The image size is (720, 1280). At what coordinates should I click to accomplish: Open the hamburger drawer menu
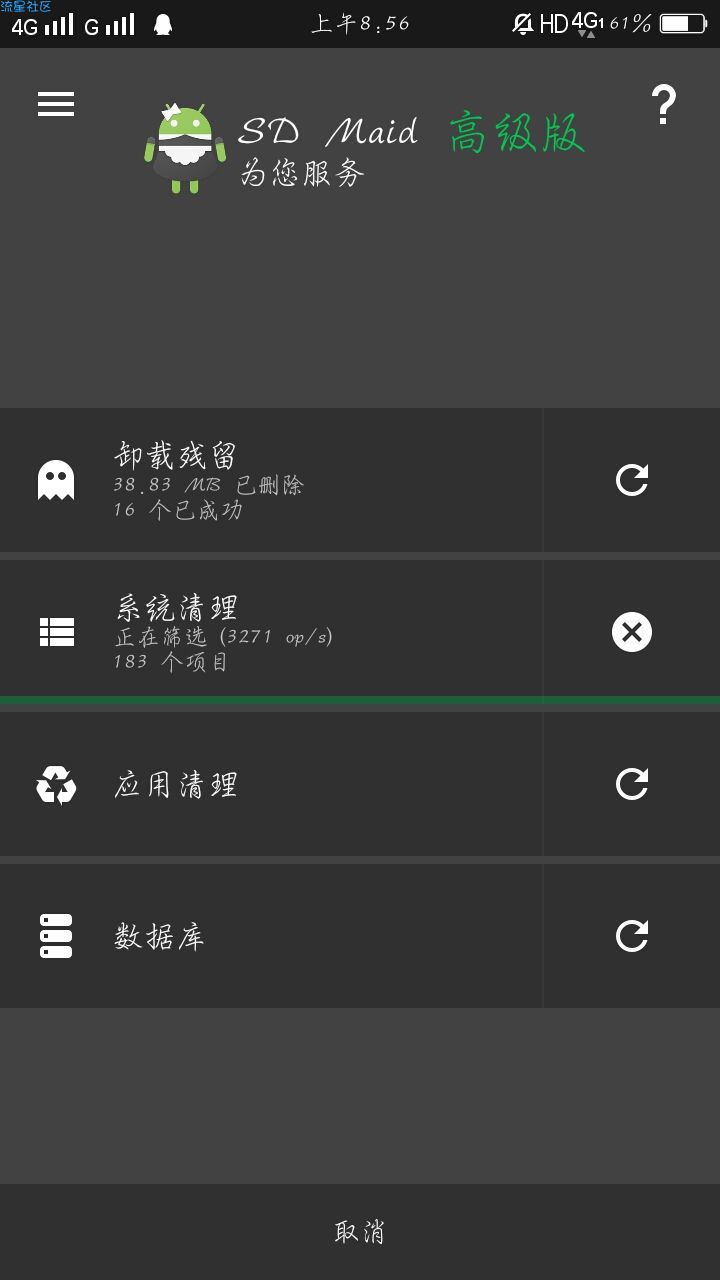56,104
